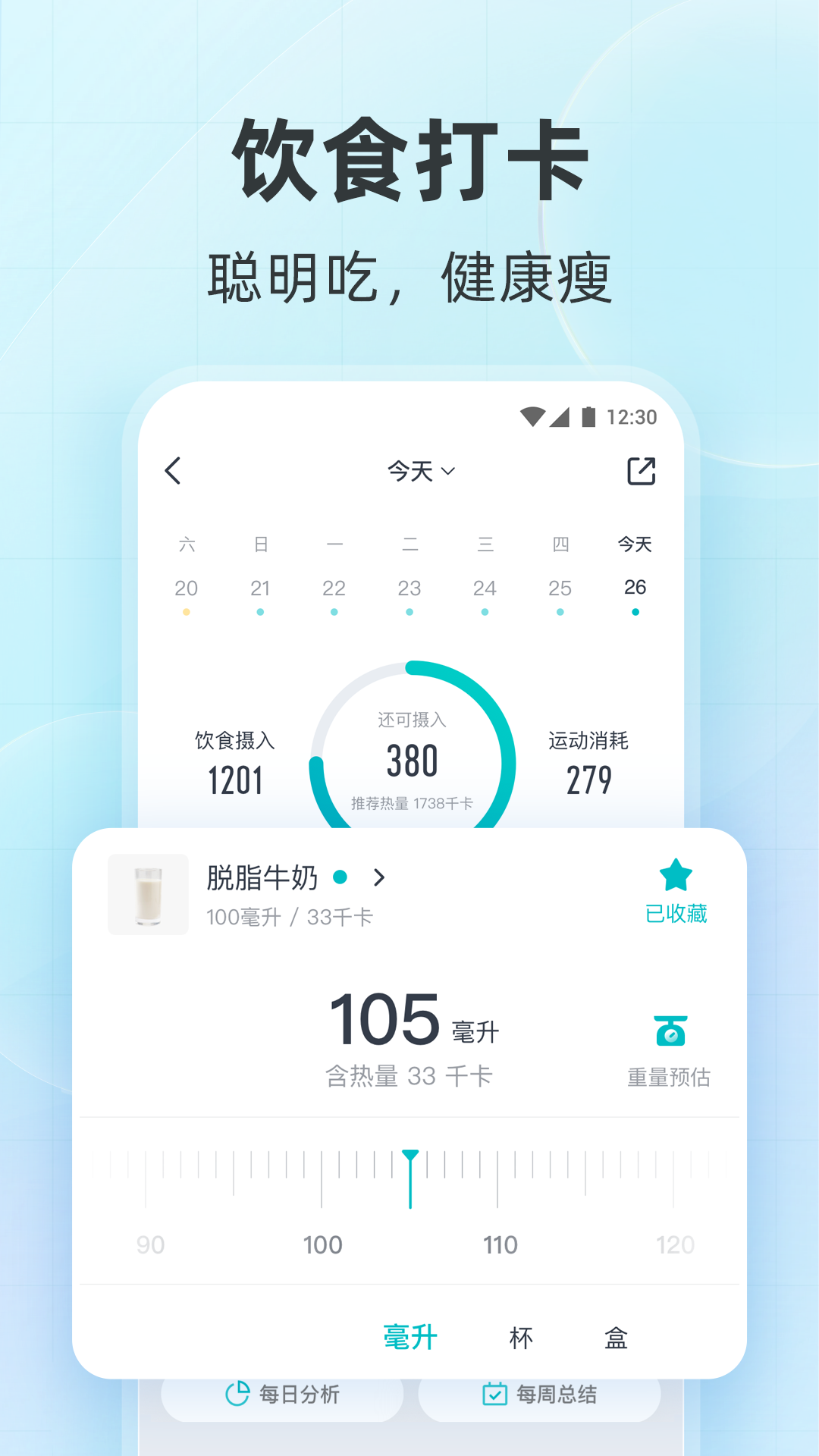Tap 今天 column header above 26

coord(634,544)
